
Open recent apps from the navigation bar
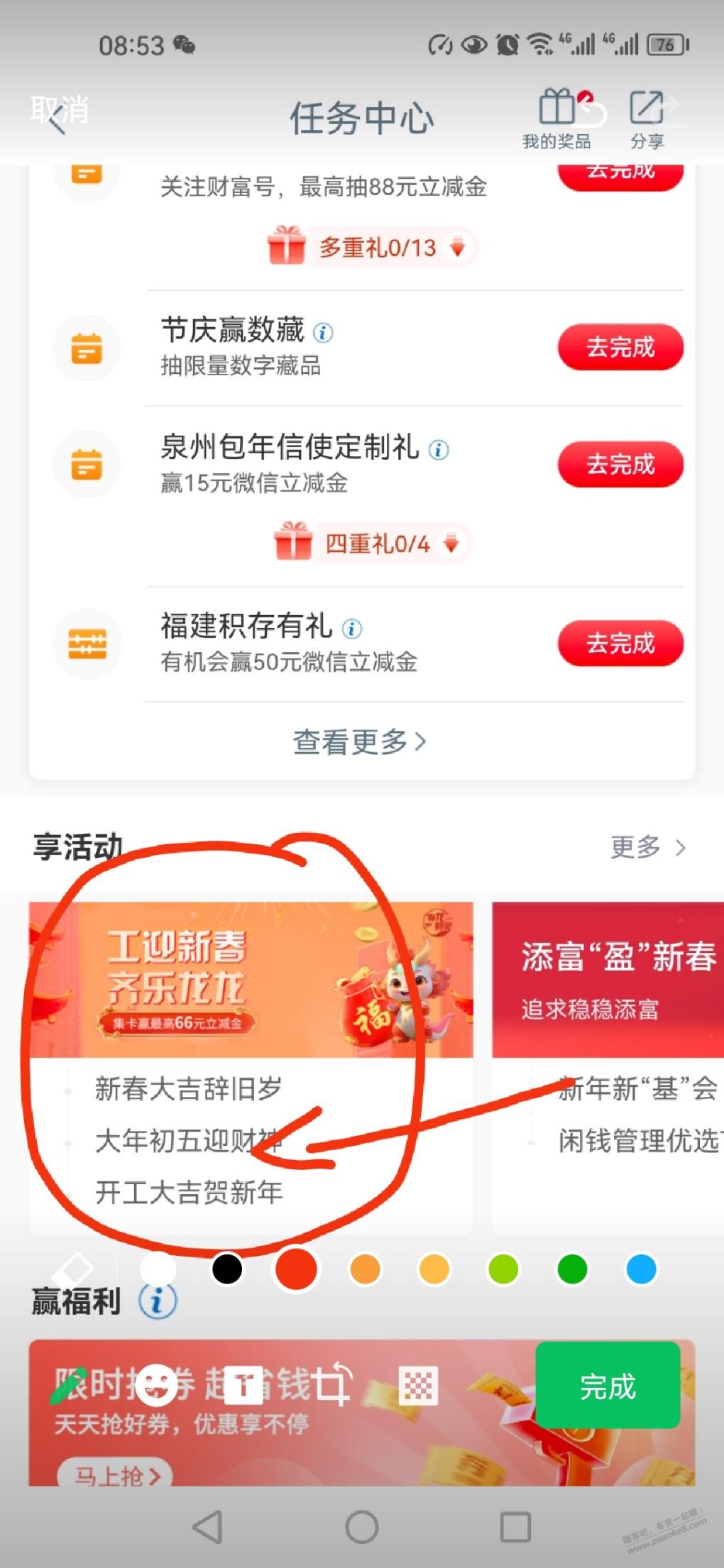click(515, 1526)
